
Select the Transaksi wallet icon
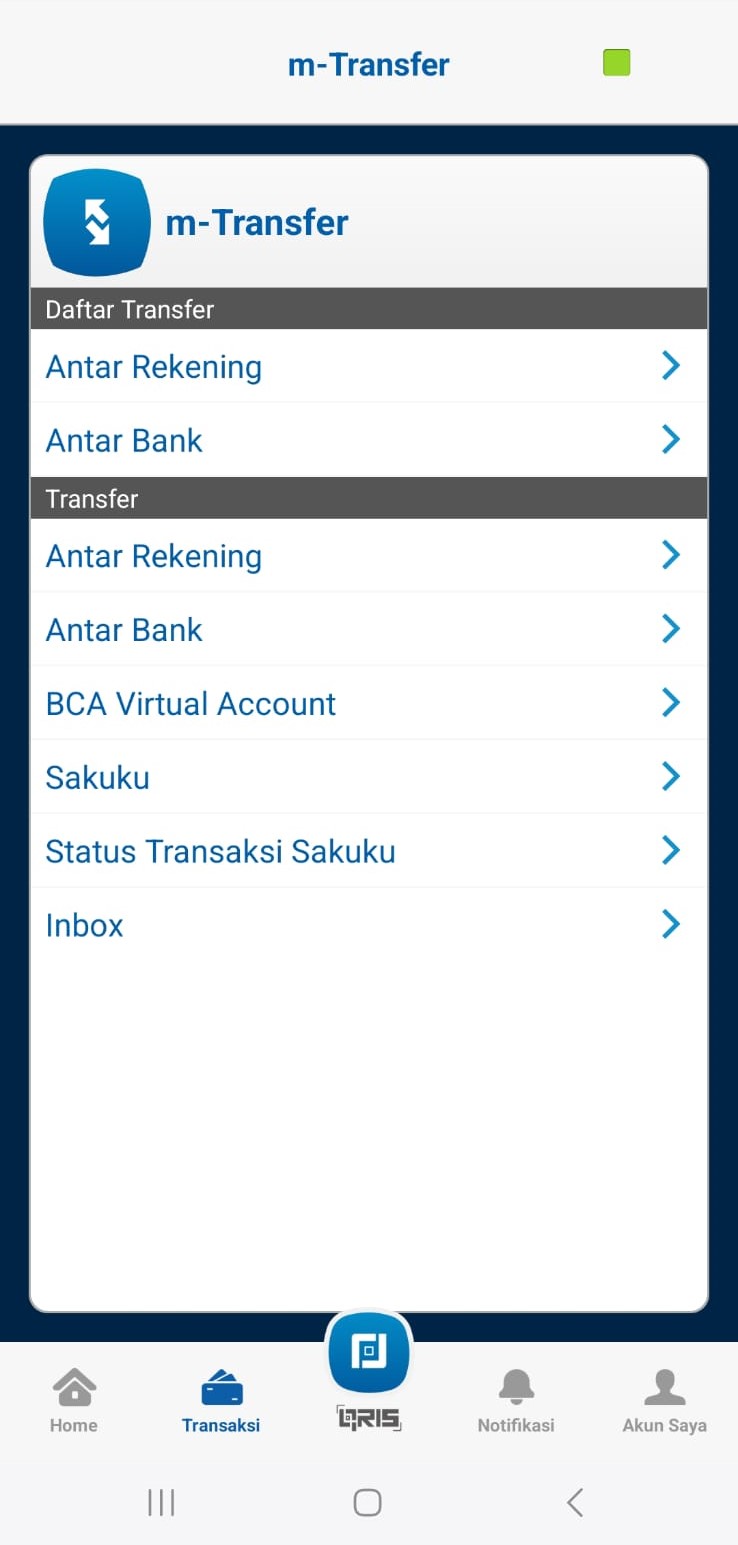tap(221, 1388)
